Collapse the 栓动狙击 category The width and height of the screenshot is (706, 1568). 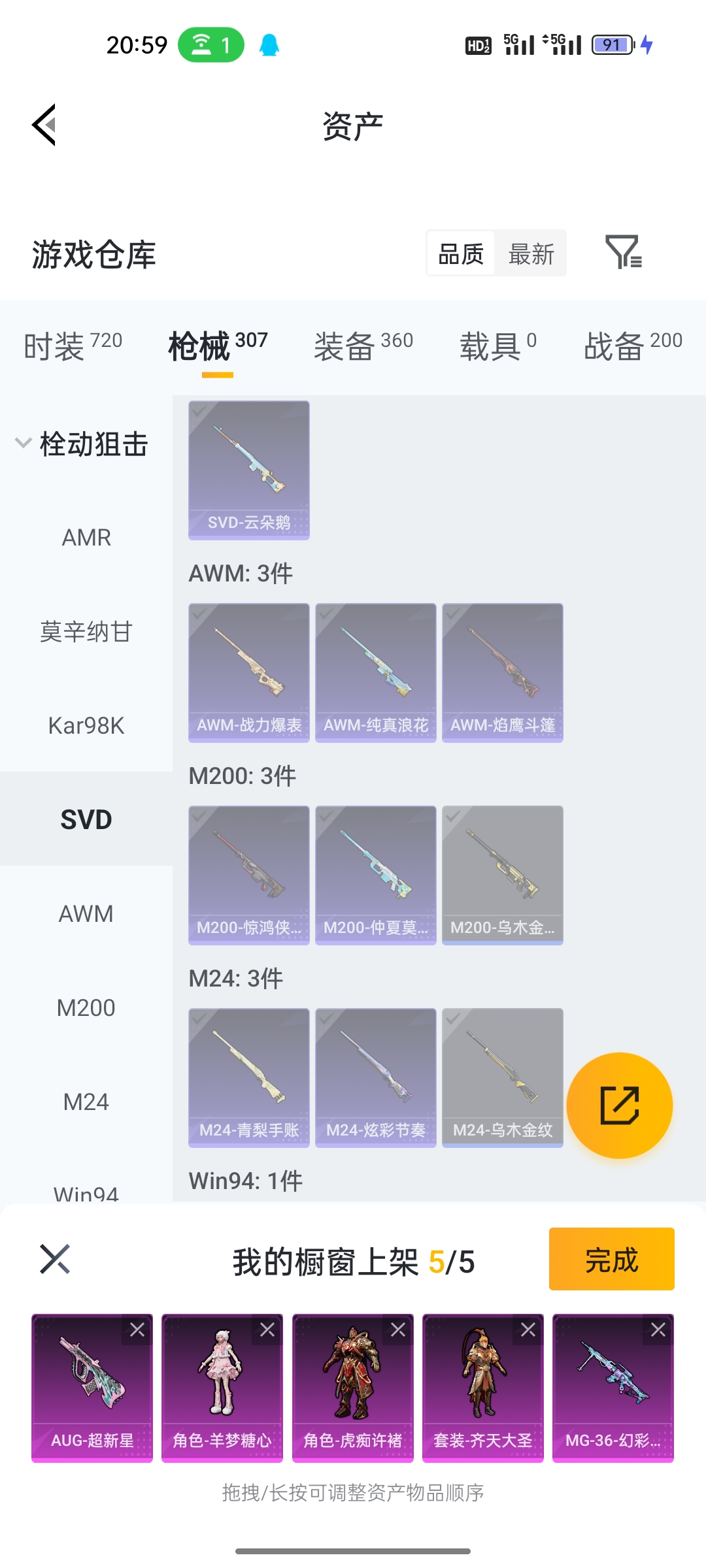[x=82, y=444]
